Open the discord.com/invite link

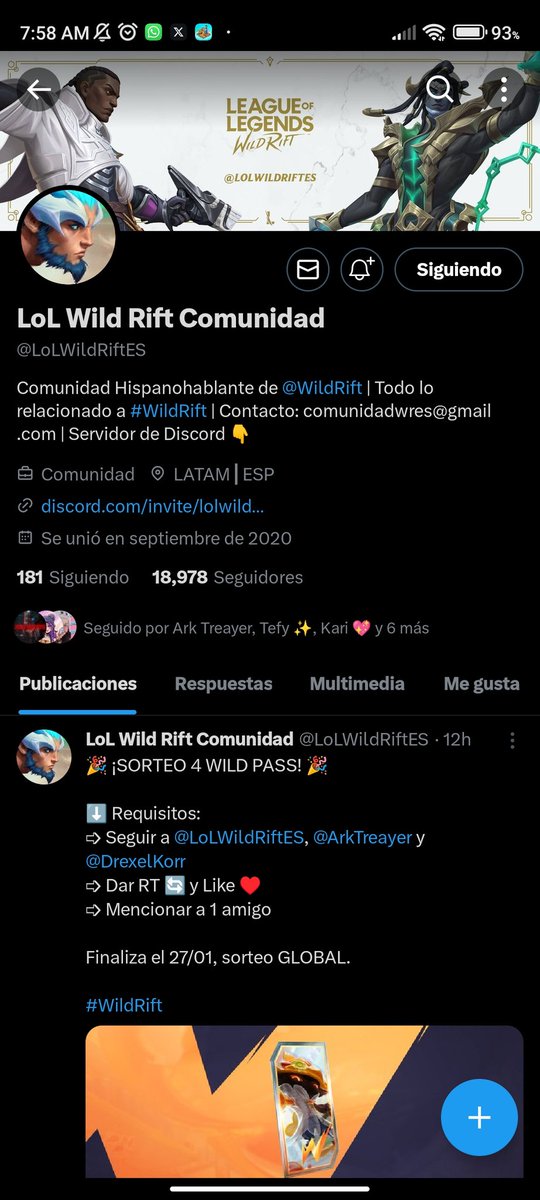(152, 506)
